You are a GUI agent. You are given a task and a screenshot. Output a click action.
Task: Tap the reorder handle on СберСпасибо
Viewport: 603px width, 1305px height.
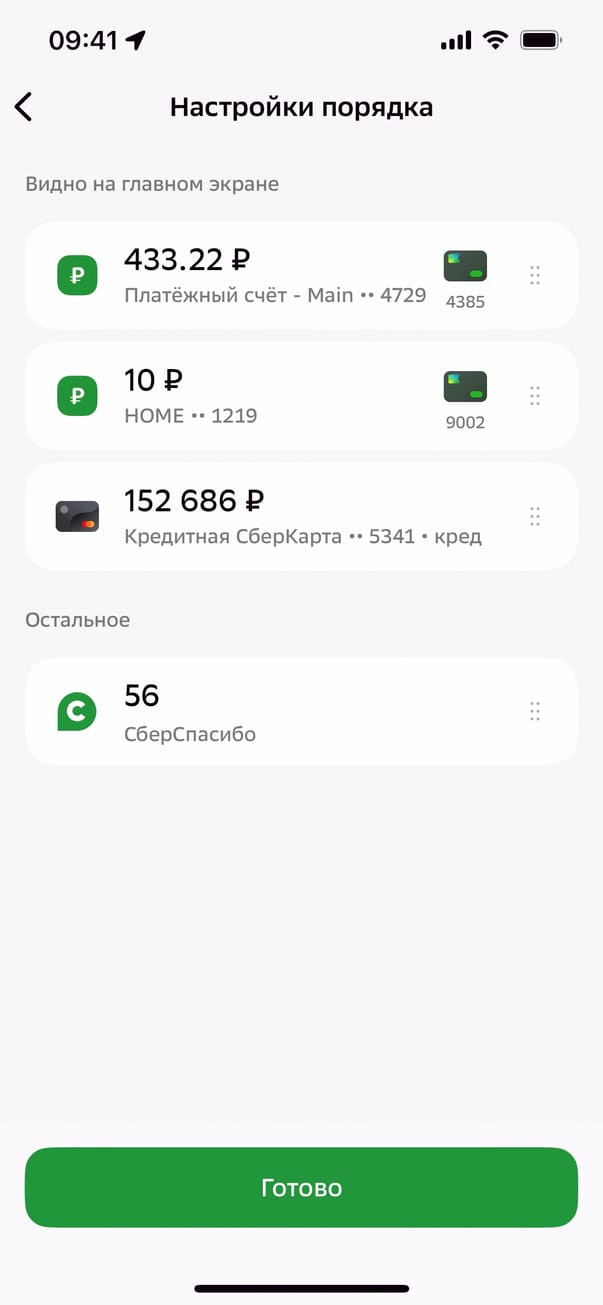(x=535, y=711)
